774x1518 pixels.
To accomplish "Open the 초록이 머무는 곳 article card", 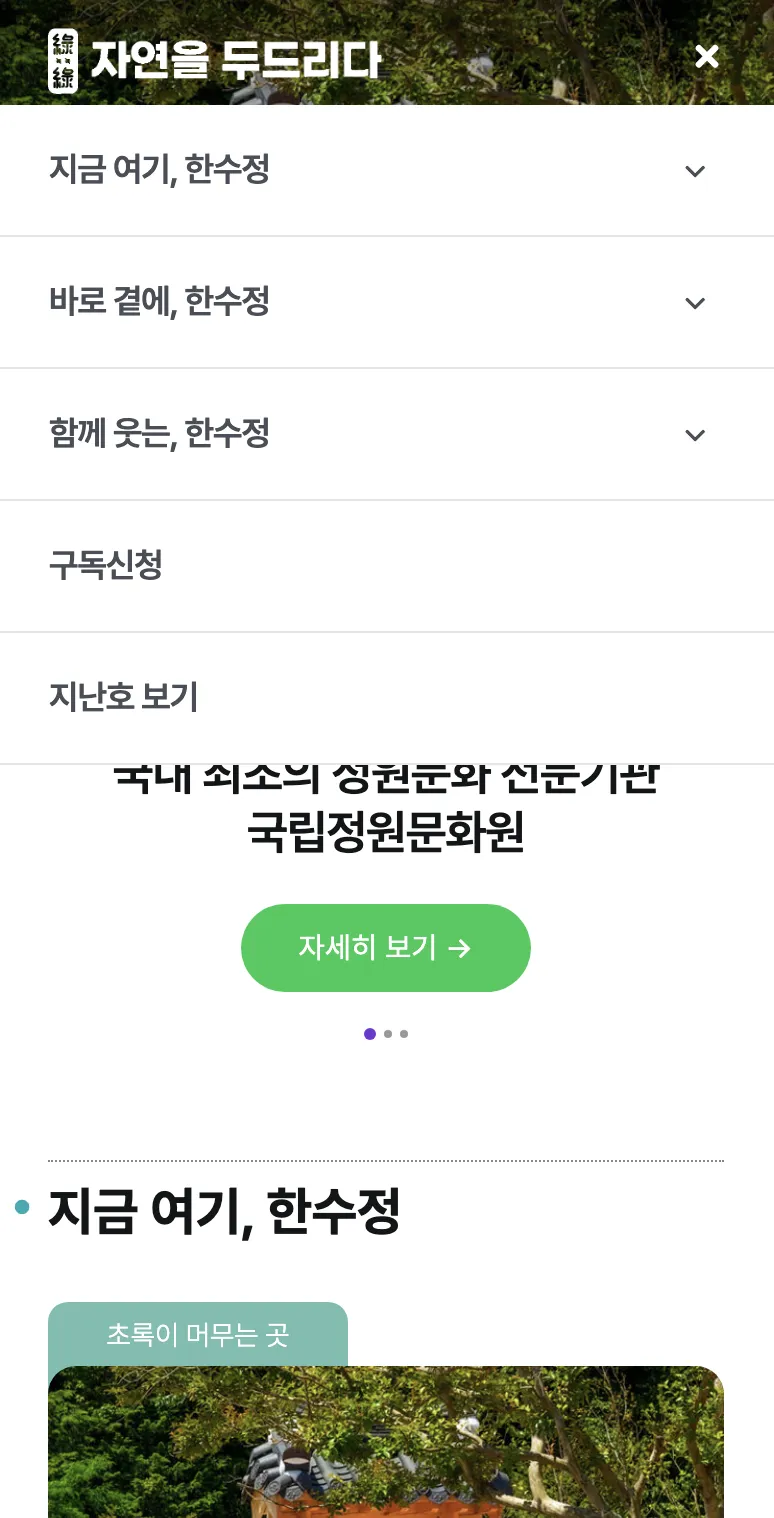I will 385,1440.
